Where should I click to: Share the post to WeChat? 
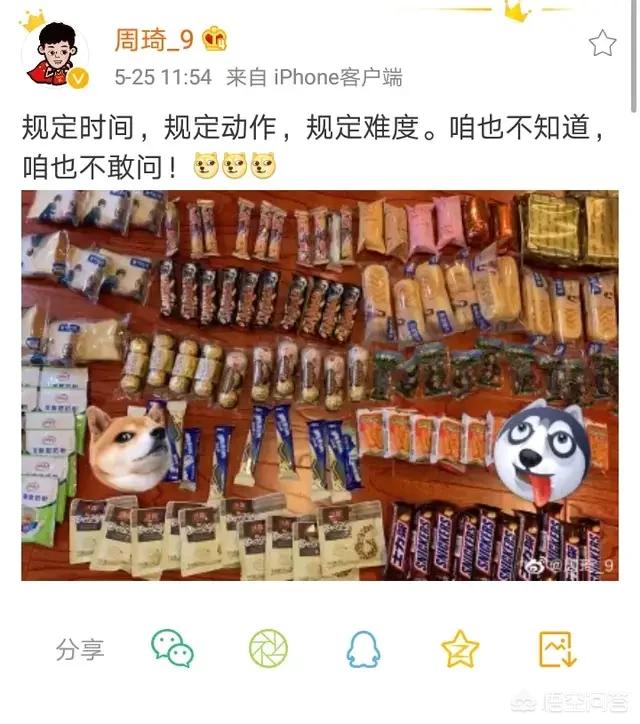(171, 649)
